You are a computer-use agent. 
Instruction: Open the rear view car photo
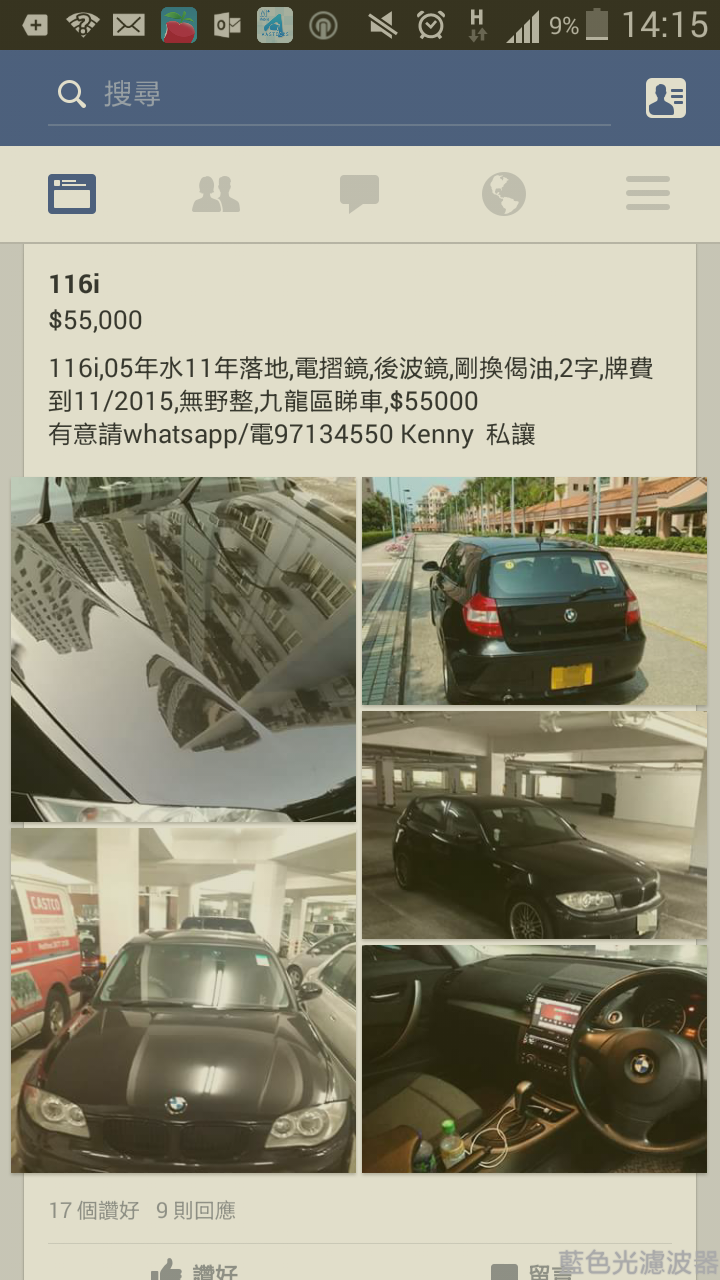click(534, 591)
